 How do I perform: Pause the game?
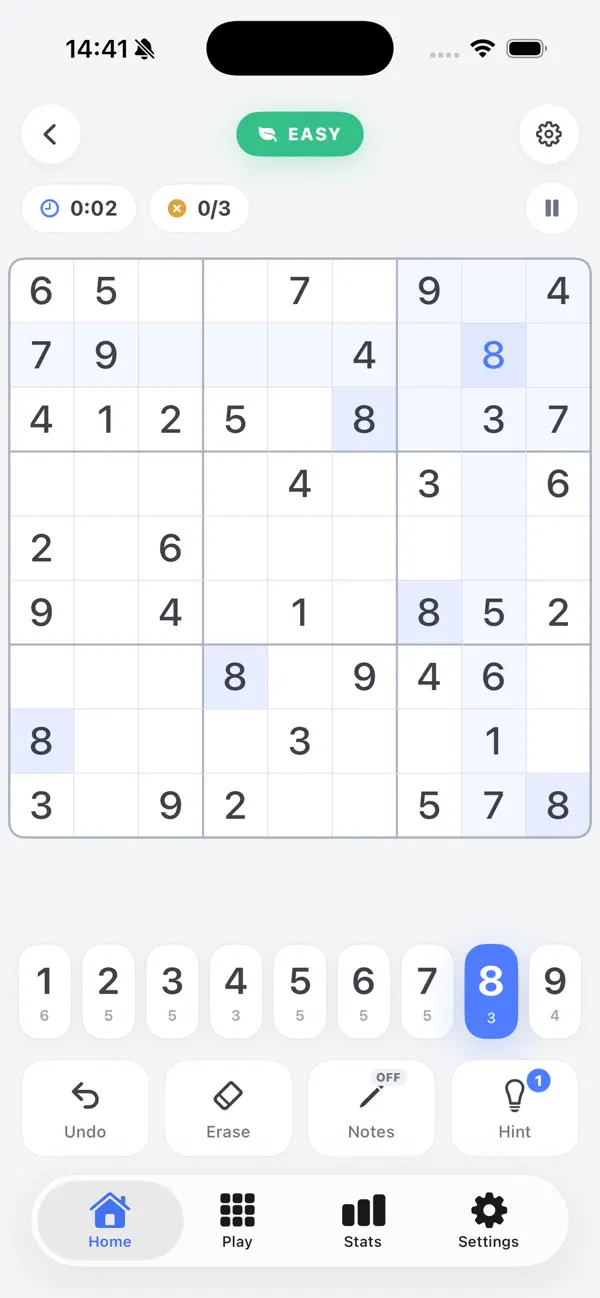pyautogui.click(x=552, y=208)
